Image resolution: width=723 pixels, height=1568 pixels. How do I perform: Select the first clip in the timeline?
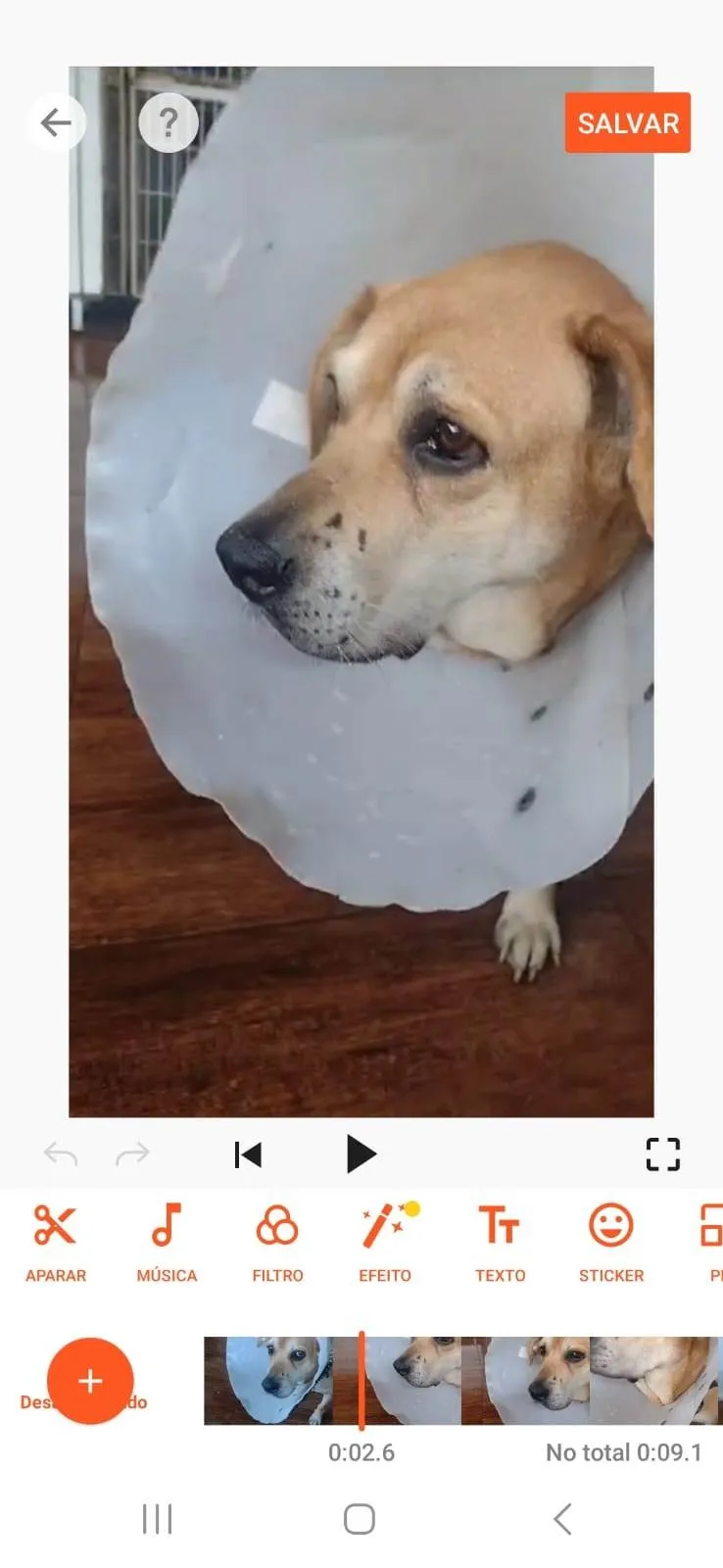[267, 1381]
